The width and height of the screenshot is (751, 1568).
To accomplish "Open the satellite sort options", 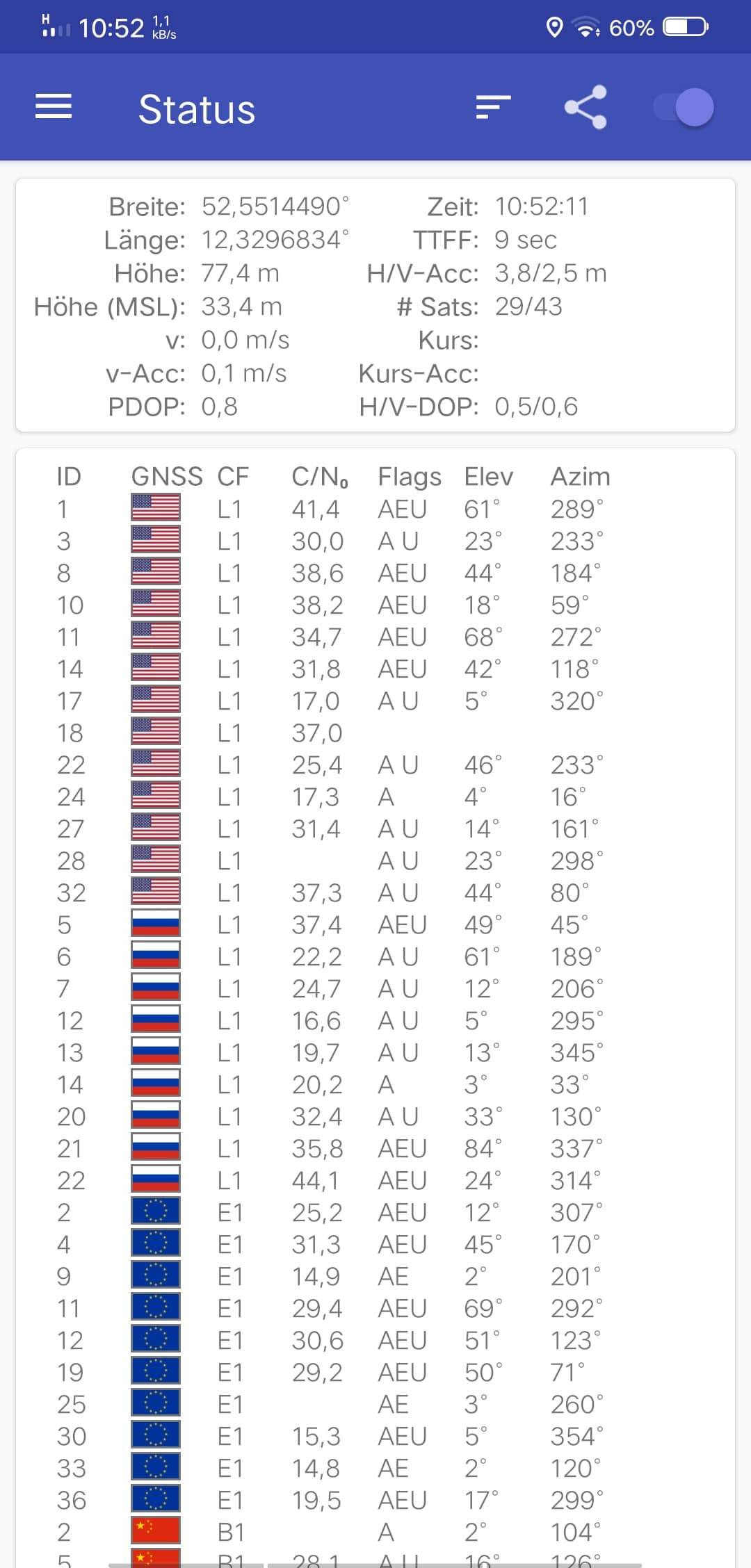I will click(493, 107).
